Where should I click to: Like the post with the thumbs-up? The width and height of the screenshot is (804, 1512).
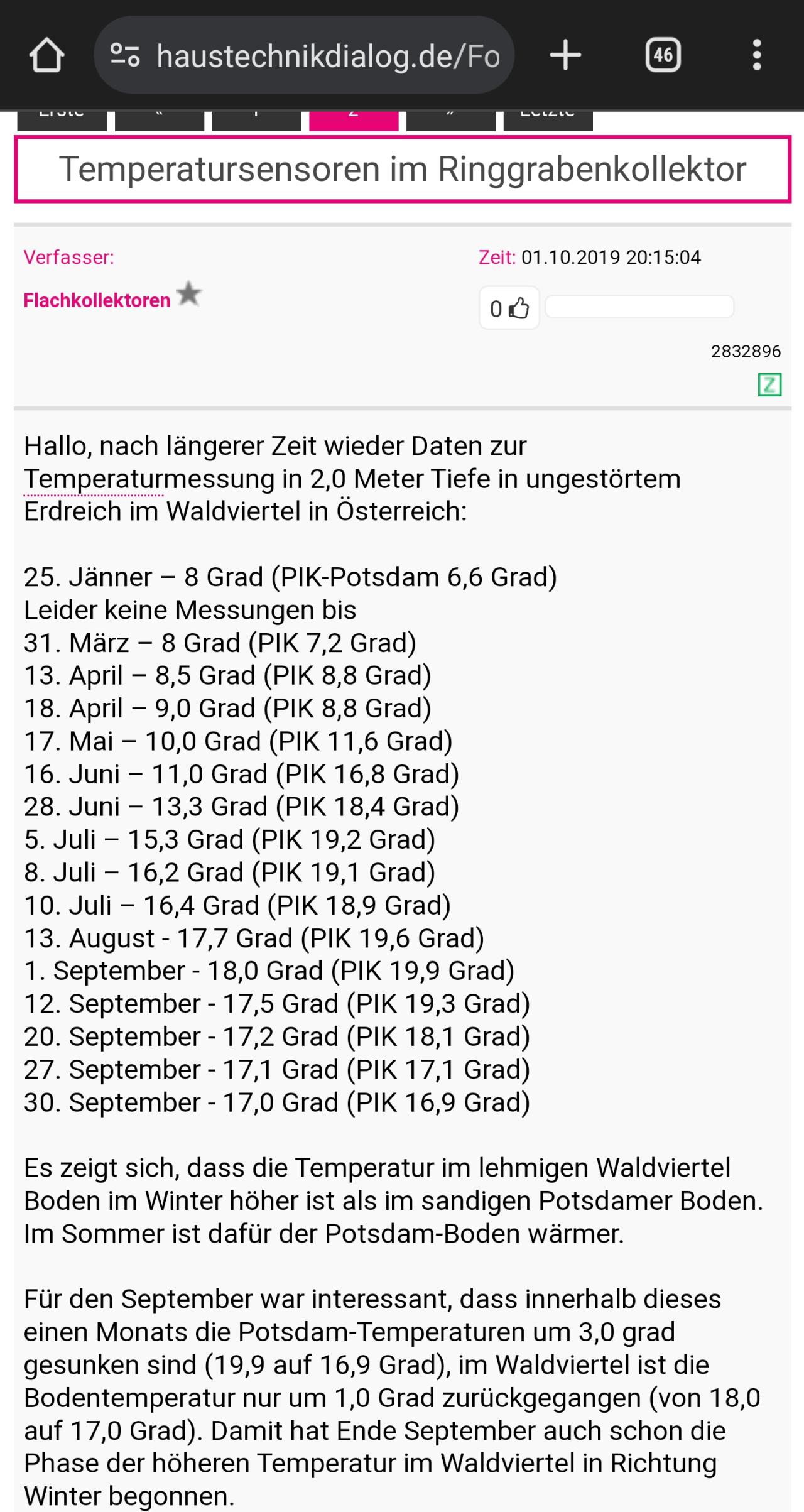509,308
